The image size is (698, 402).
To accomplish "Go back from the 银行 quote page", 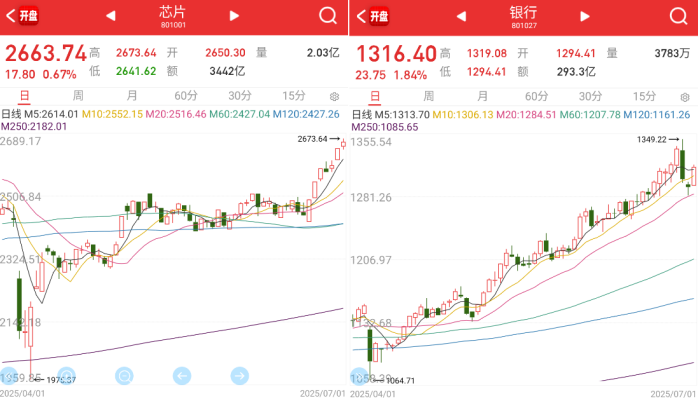I will [363, 16].
